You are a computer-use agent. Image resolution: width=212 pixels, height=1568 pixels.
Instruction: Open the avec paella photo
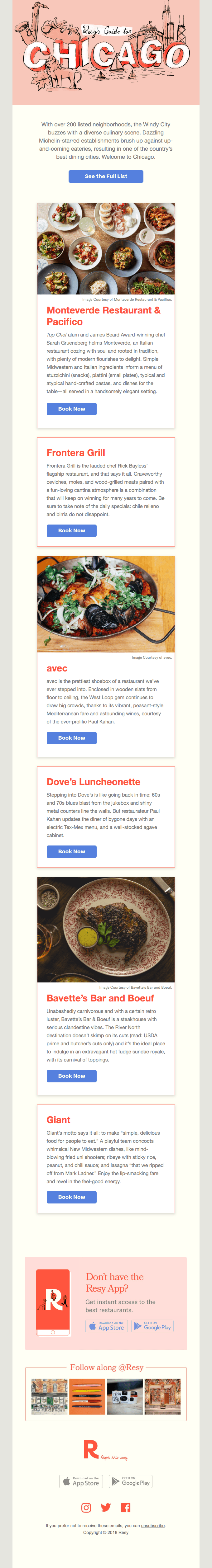[x=106, y=604]
